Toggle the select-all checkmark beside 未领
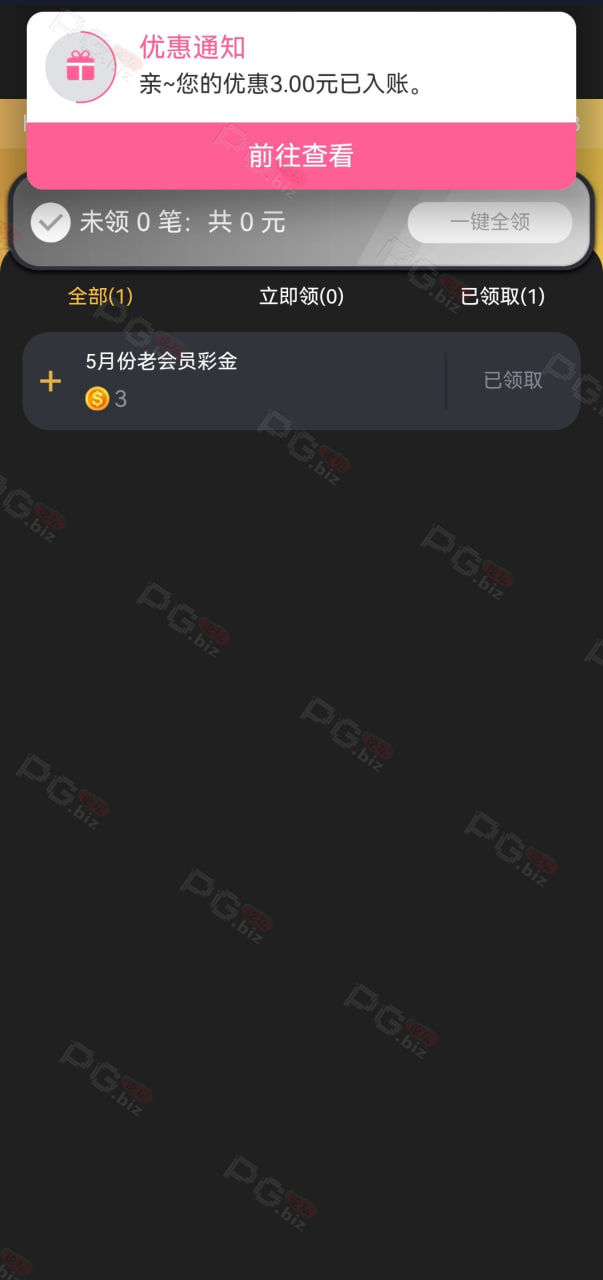Image resolution: width=603 pixels, height=1280 pixels. point(50,222)
